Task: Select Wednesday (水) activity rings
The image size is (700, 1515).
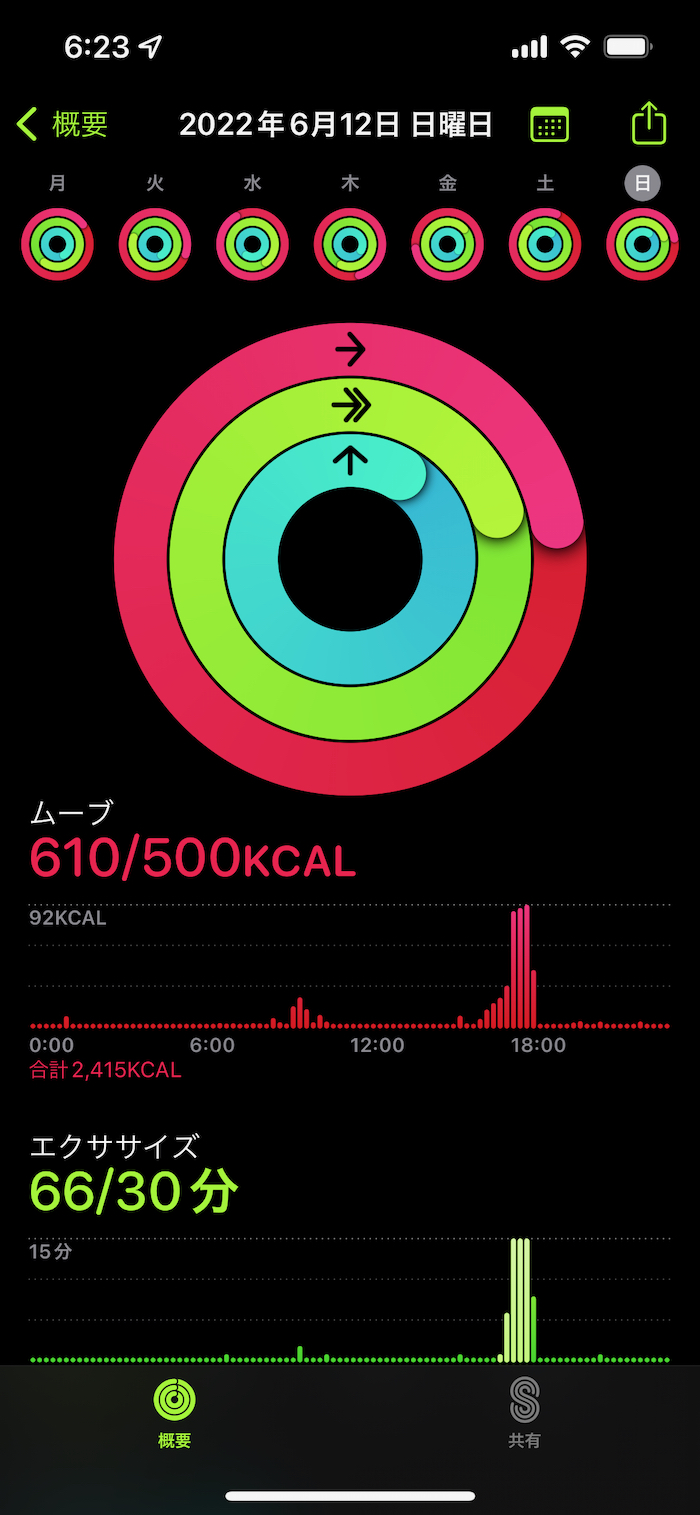Action: 252,244
